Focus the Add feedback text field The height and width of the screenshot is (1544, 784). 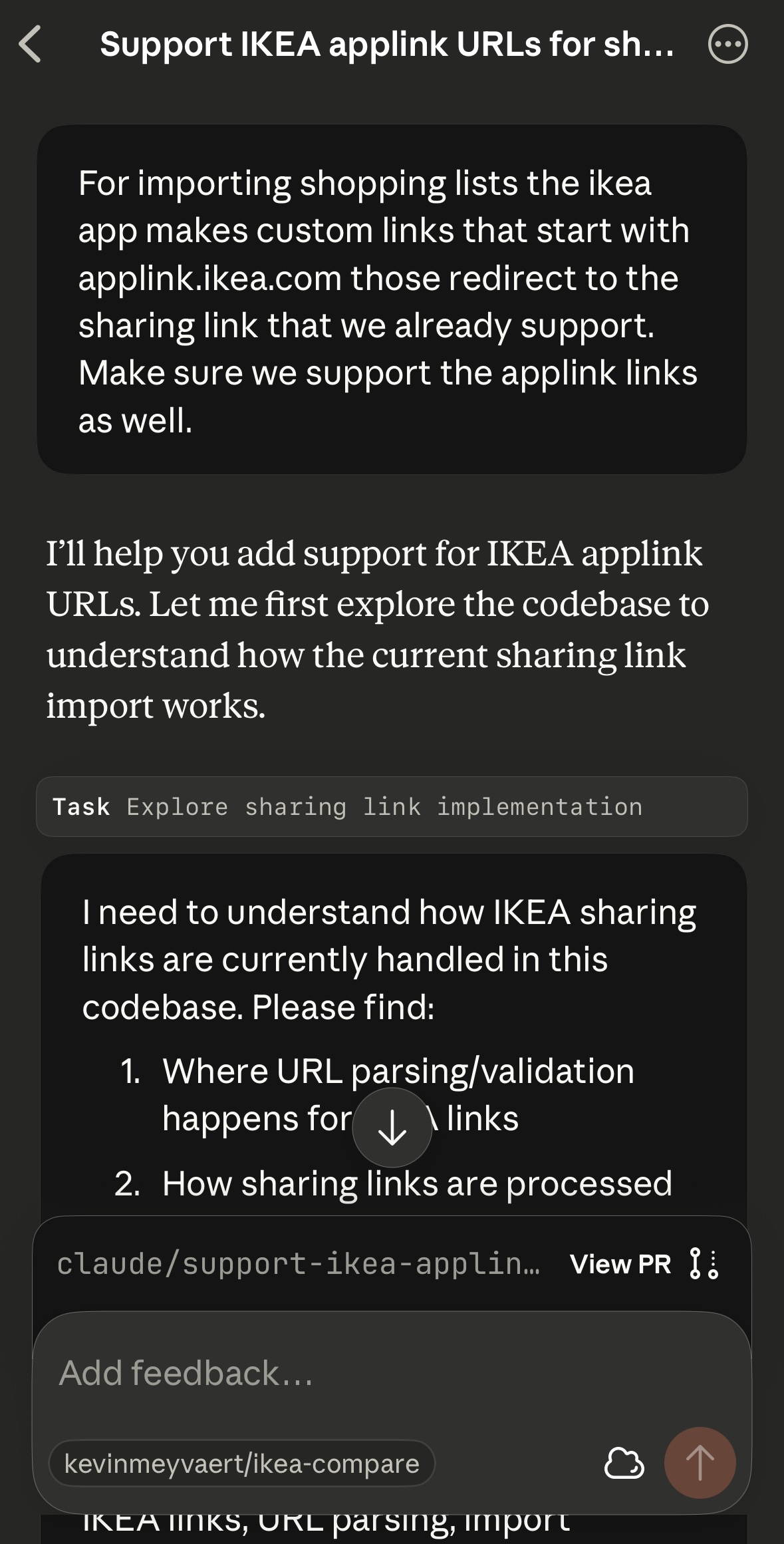coord(392,1372)
